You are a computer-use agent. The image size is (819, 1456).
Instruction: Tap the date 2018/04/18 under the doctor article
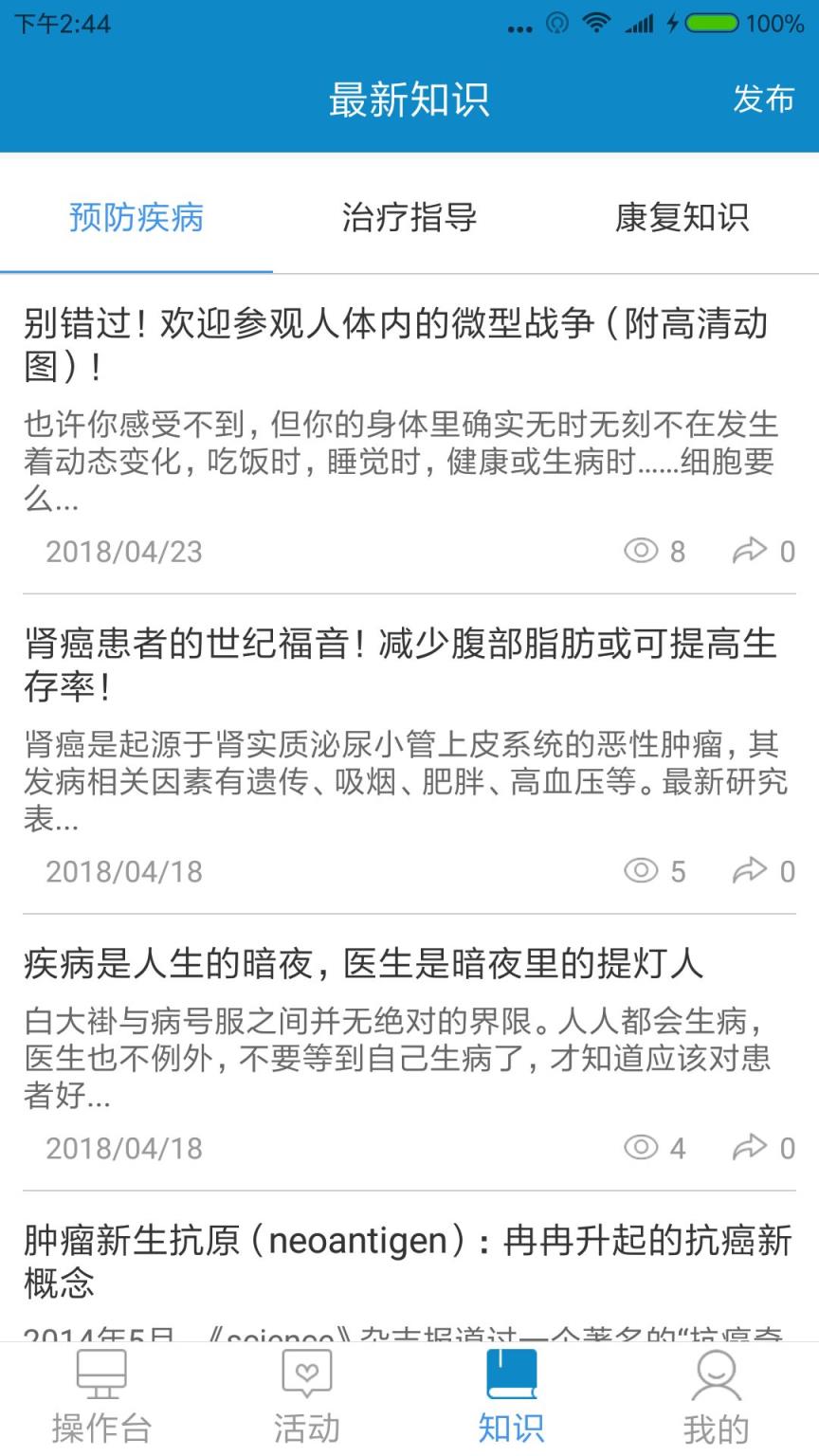point(123,1148)
